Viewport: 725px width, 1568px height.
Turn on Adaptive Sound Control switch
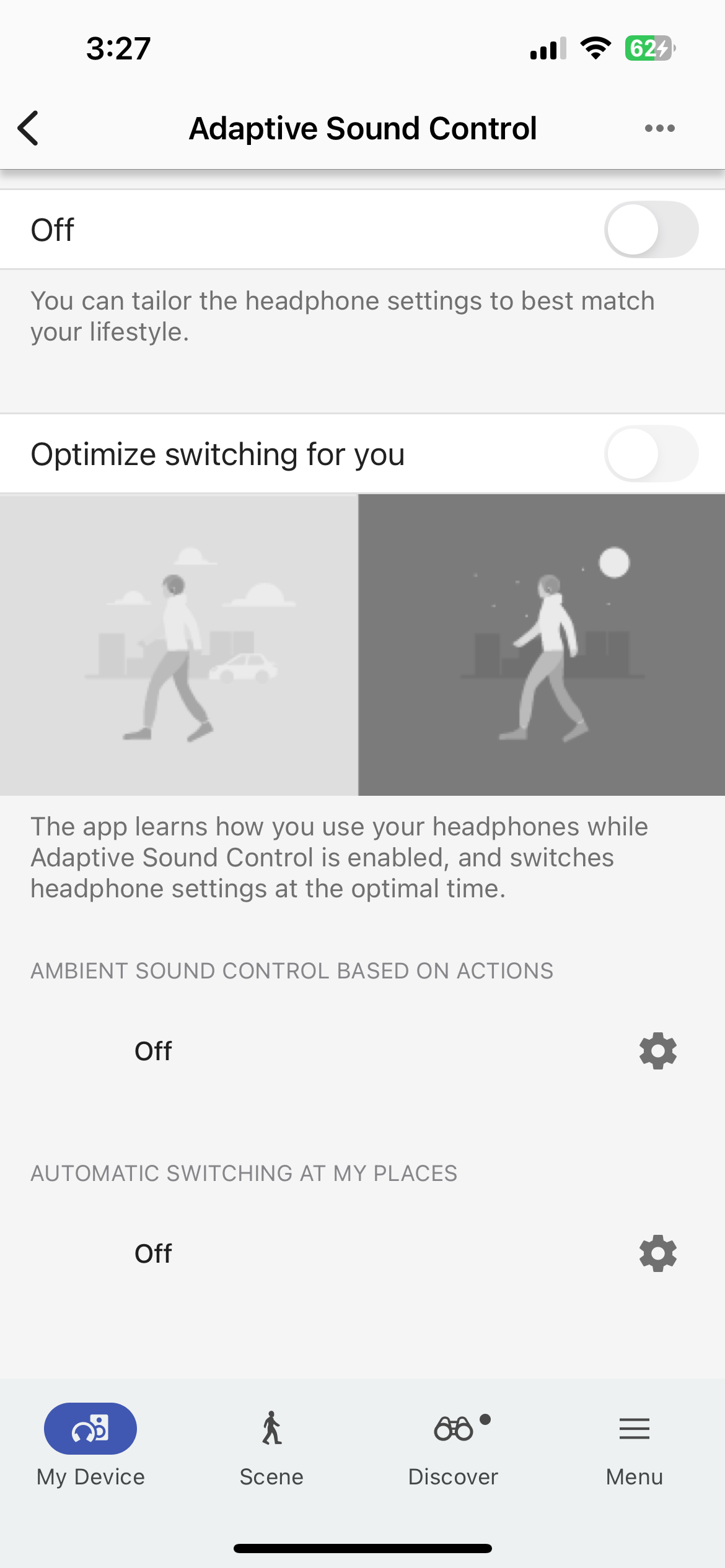coord(651,230)
